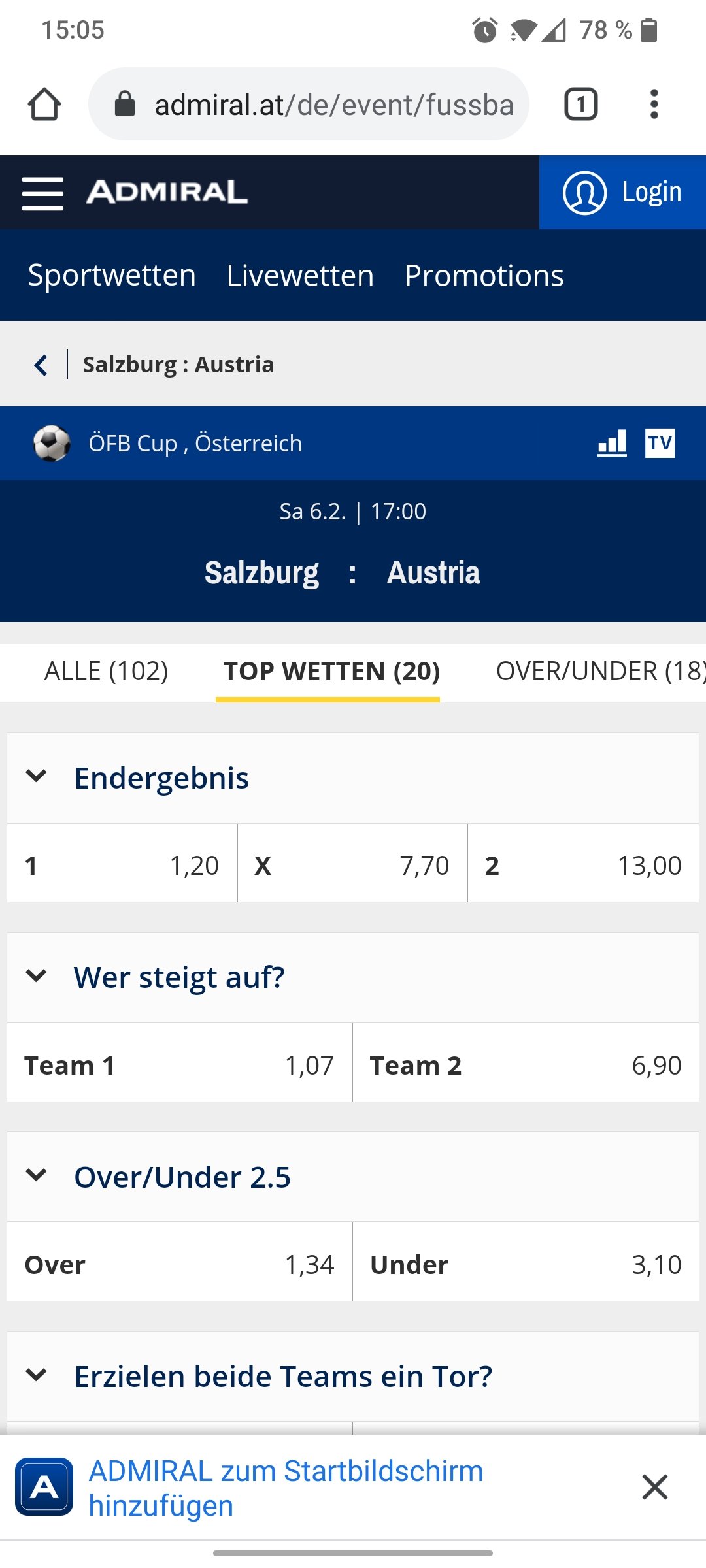
Task: Open the browser tab switcher
Action: (581, 104)
